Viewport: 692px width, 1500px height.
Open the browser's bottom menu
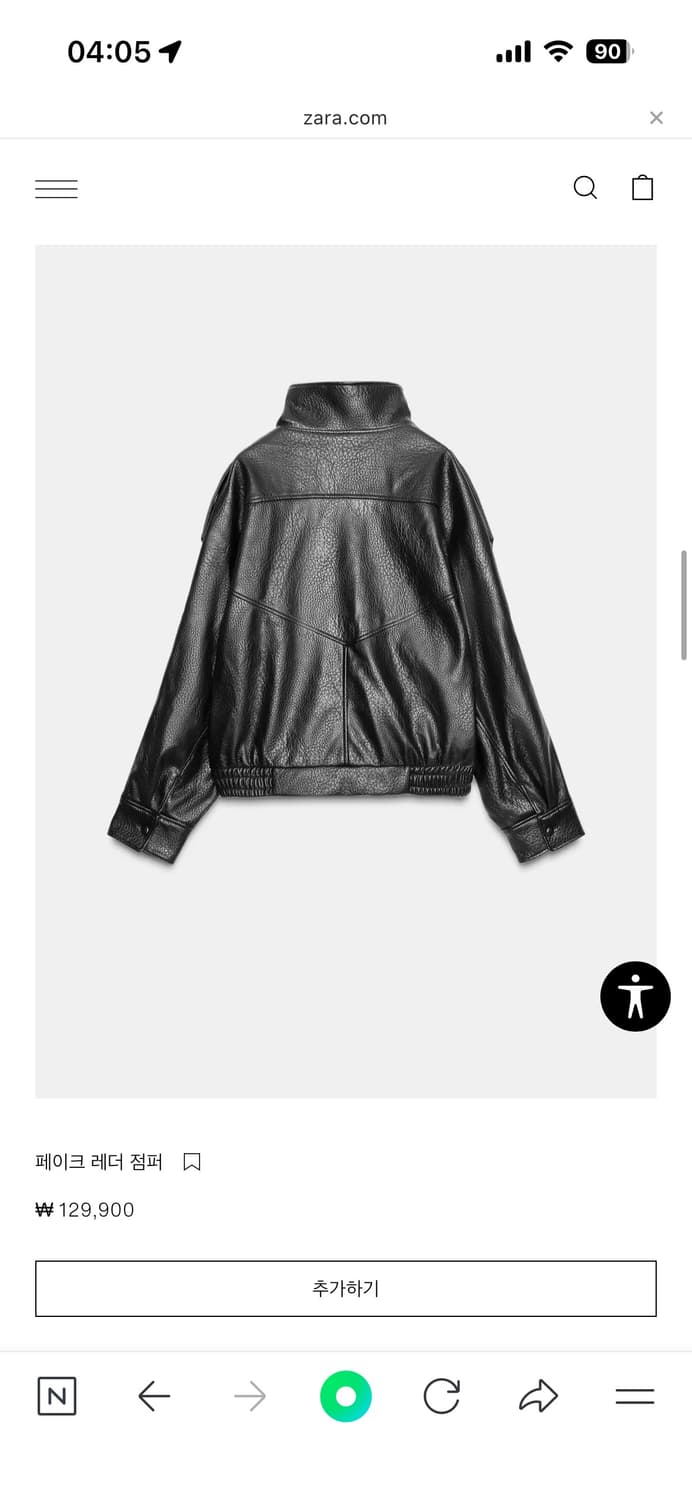coord(634,1396)
